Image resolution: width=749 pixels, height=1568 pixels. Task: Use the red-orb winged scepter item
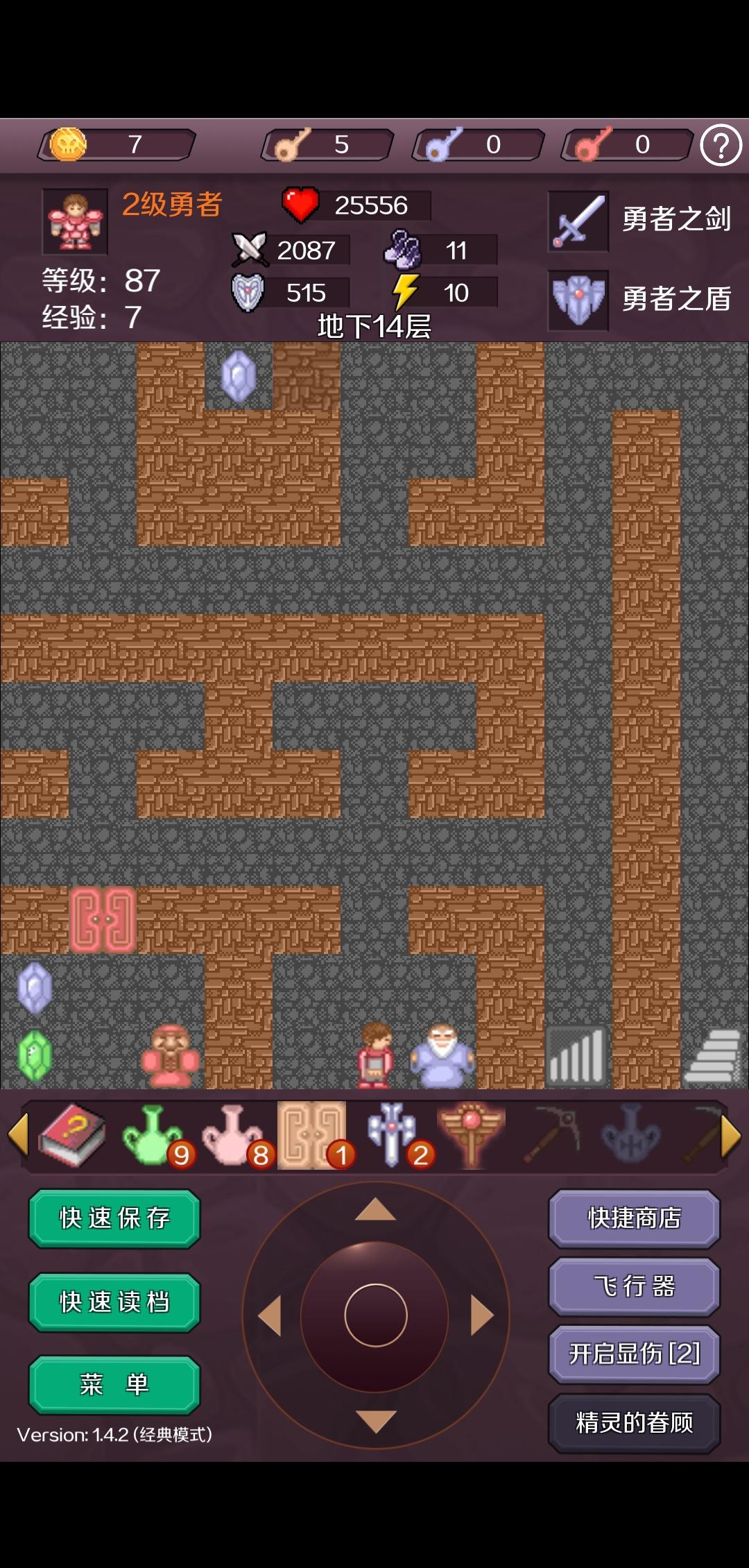[472, 1136]
